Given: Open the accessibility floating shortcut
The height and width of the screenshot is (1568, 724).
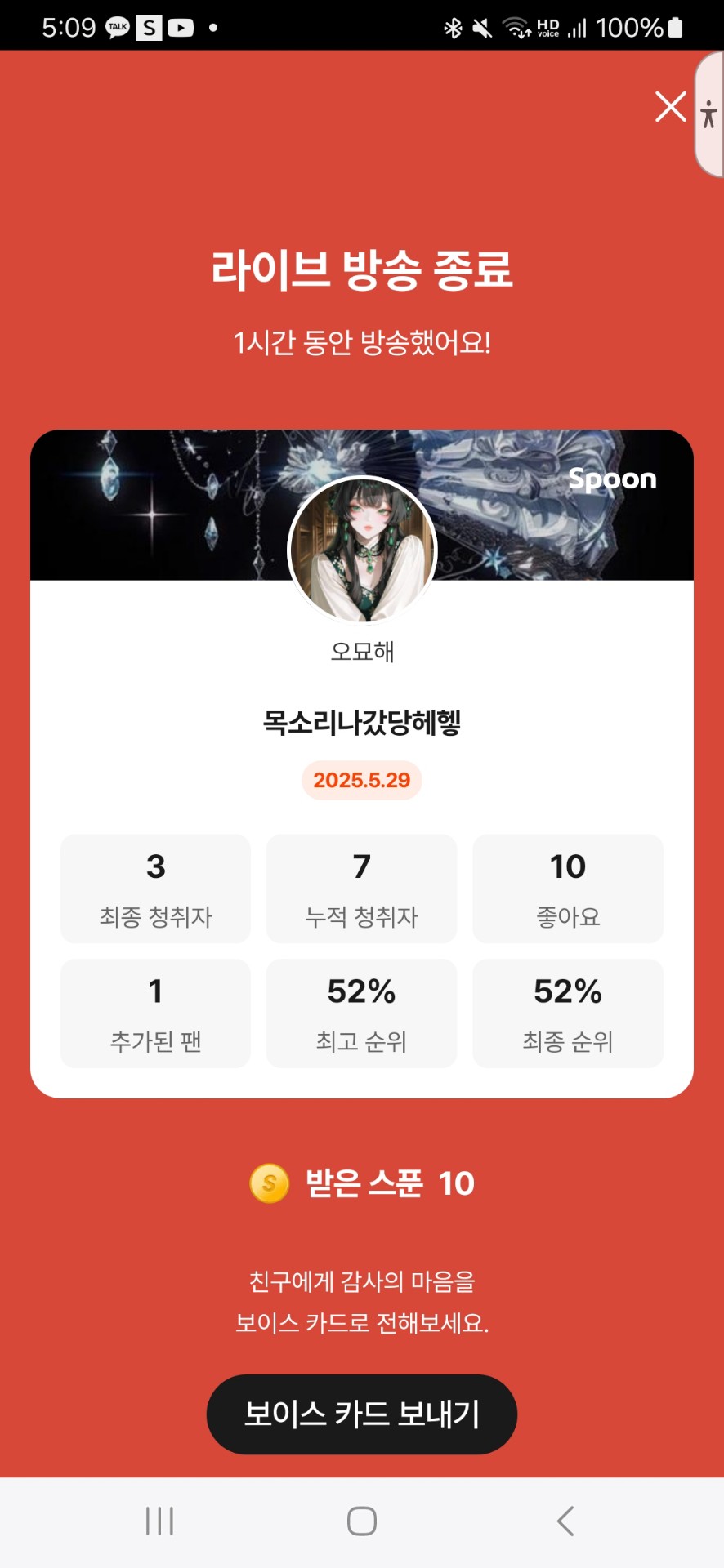Looking at the screenshot, I should coord(708,114).
